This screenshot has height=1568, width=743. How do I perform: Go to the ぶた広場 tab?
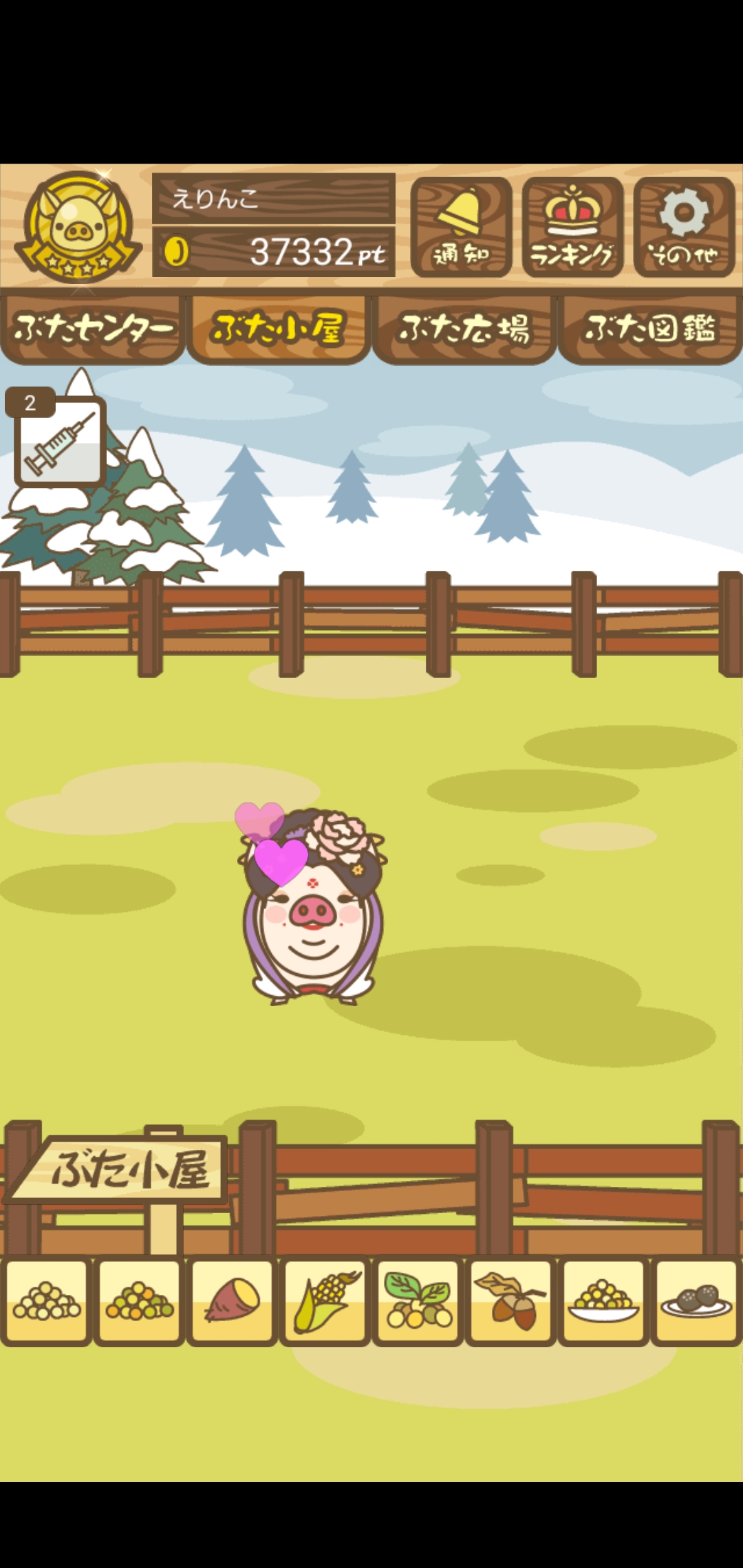(464, 329)
